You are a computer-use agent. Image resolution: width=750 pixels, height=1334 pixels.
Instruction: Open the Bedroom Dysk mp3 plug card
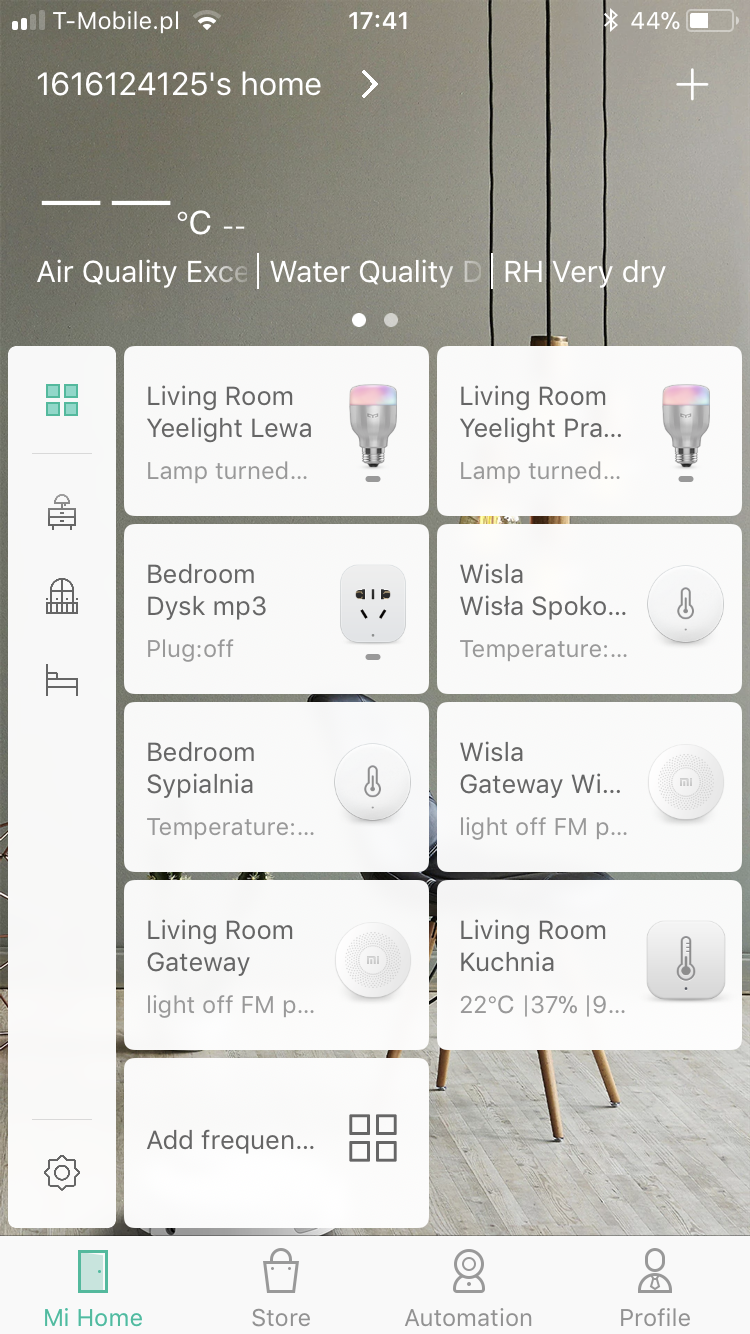click(276, 609)
